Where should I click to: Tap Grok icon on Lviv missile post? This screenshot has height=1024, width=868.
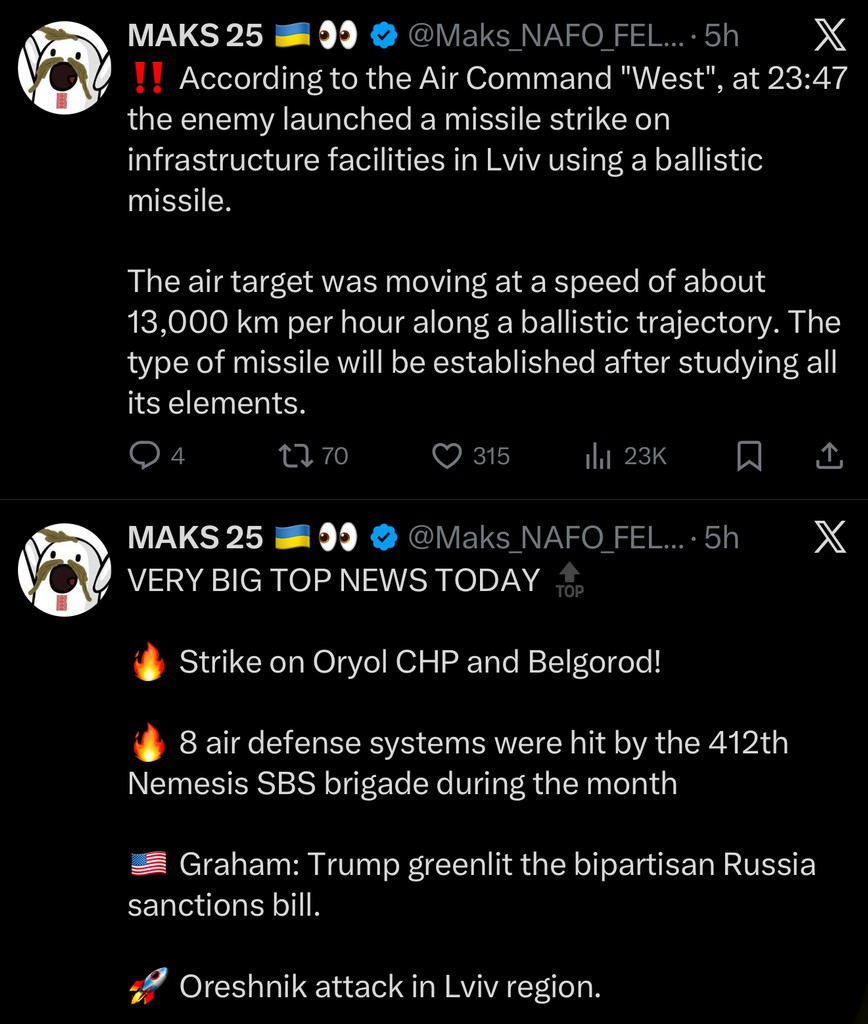[x=829, y=36]
